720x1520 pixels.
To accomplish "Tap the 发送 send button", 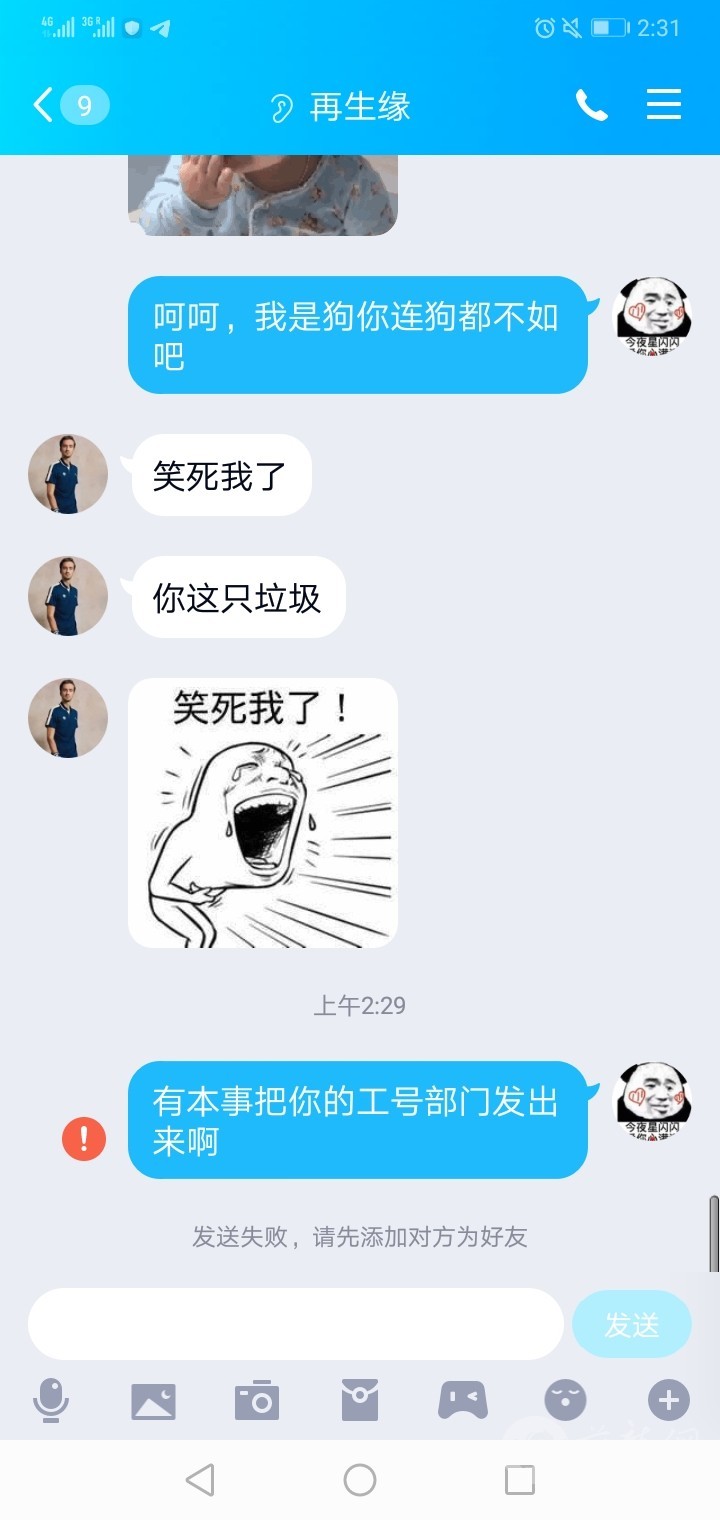I will (x=631, y=1324).
